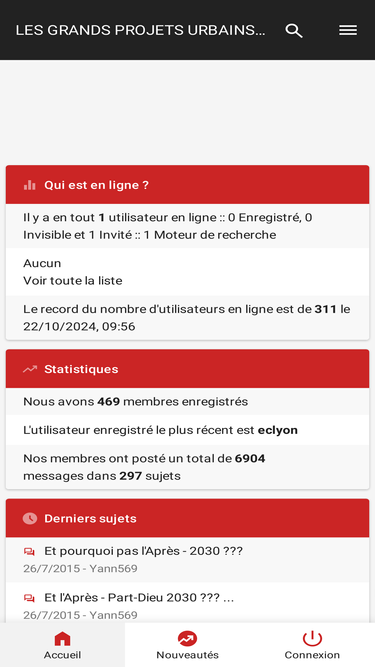
Task: Open topic 'Et pourquoi pas l'Après - 2030 ???'
Action: click(x=143, y=551)
